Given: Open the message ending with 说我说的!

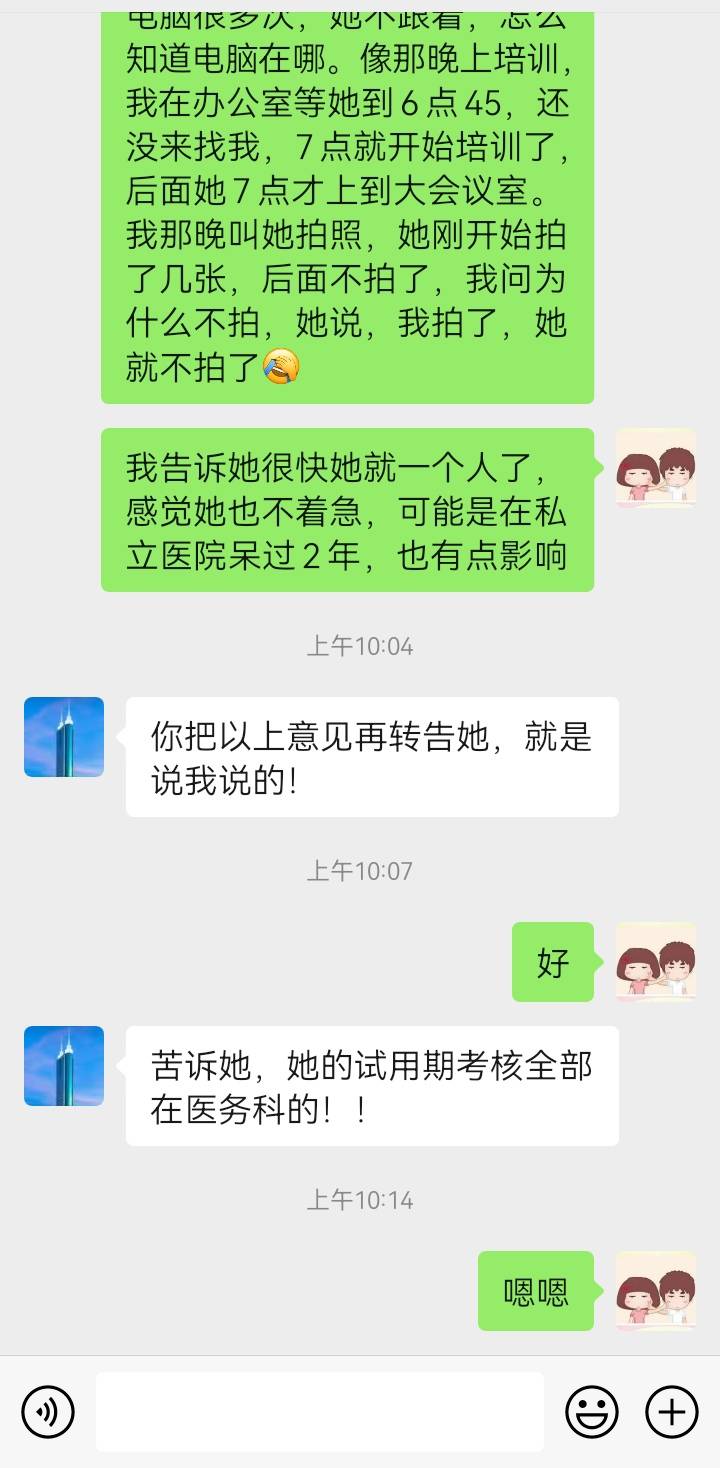Looking at the screenshot, I should point(371,756).
